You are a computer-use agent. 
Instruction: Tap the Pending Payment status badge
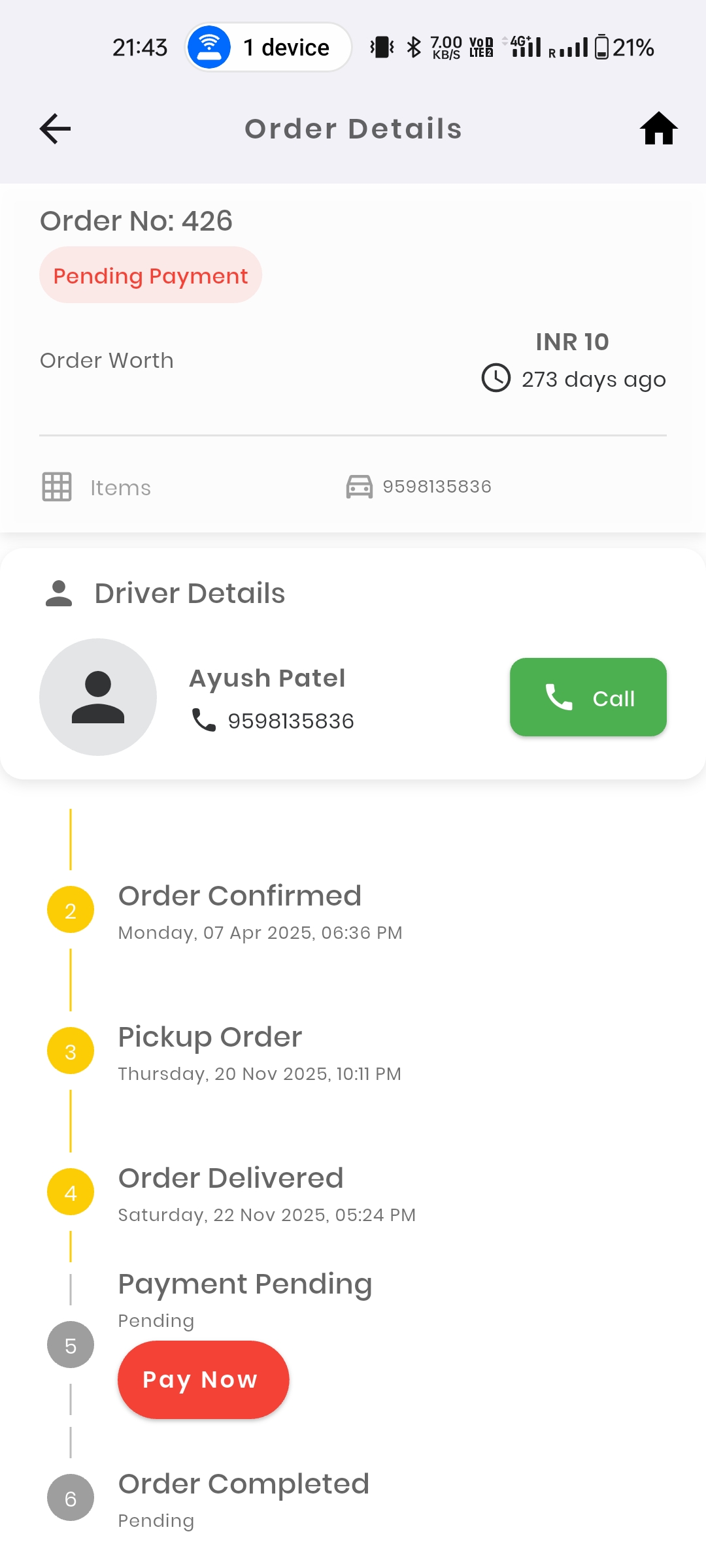(150, 276)
